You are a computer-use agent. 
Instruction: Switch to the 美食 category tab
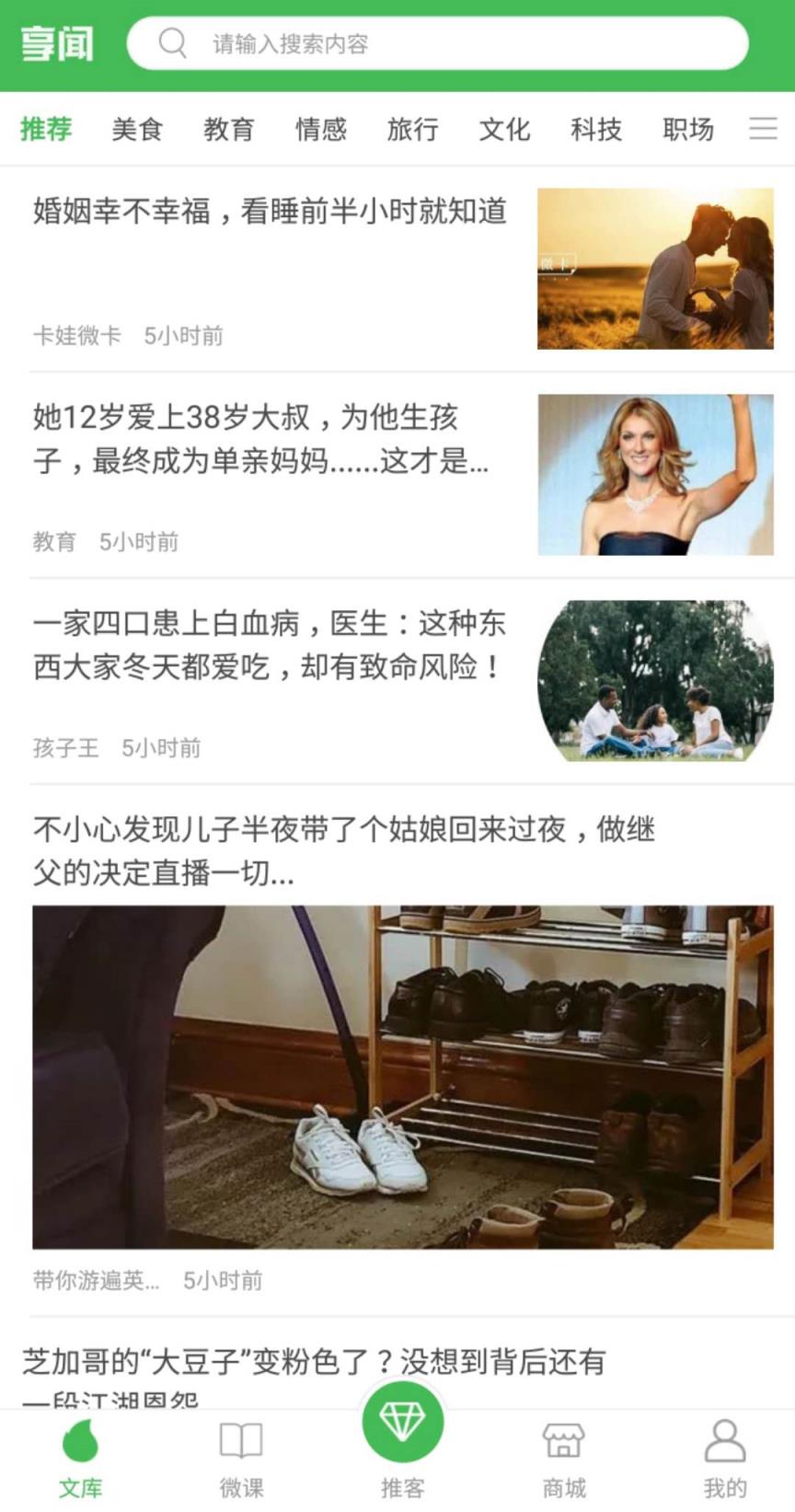[136, 130]
